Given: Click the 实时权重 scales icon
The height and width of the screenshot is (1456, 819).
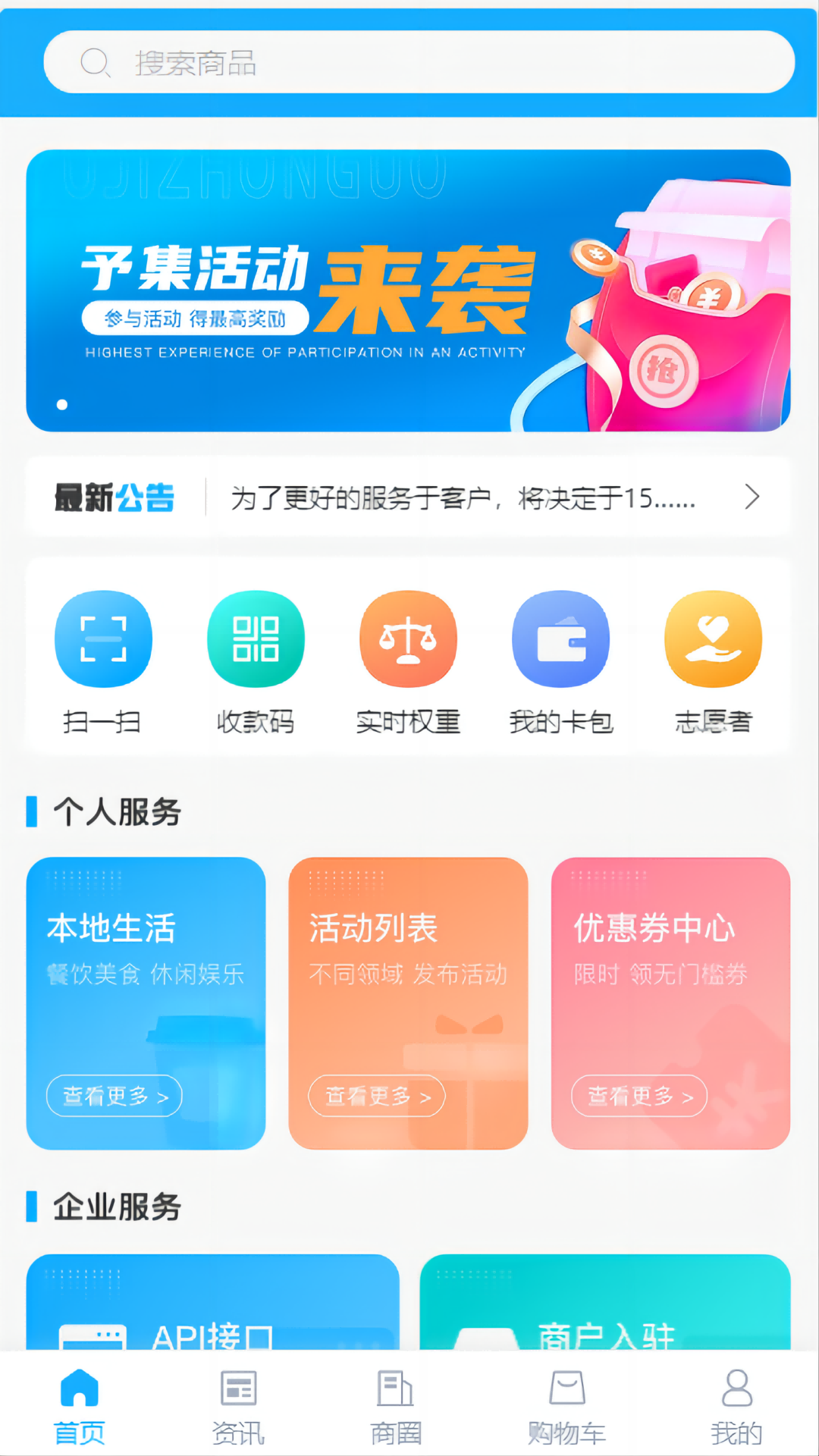Looking at the screenshot, I should click(409, 639).
